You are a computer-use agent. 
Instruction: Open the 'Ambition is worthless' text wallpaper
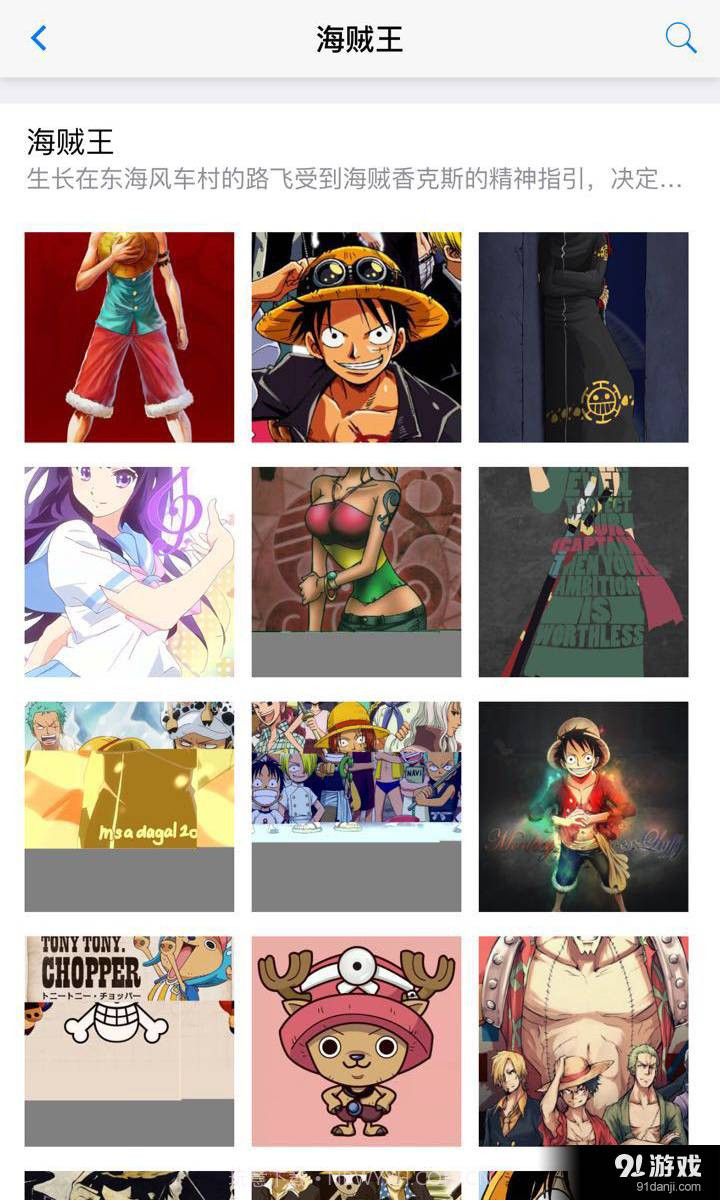pos(583,571)
